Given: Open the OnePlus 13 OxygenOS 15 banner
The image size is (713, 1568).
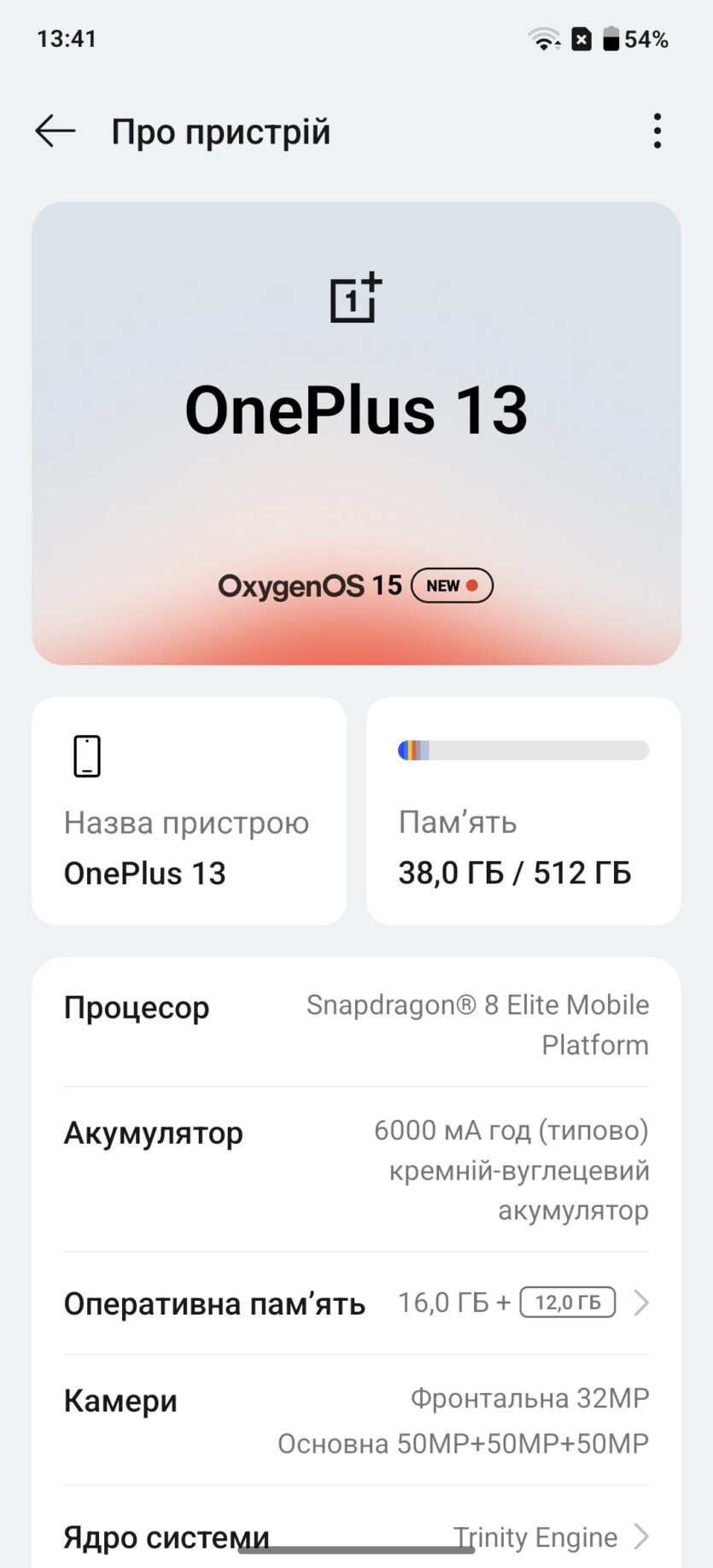Looking at the screenshot, I should (x=356, y=434).
